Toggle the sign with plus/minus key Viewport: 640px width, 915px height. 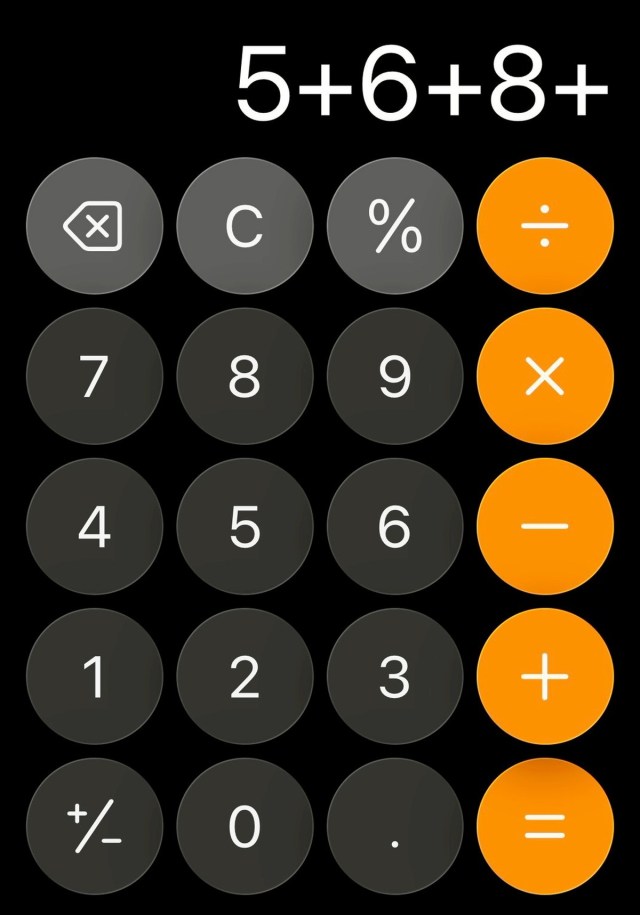coord(94,827)
